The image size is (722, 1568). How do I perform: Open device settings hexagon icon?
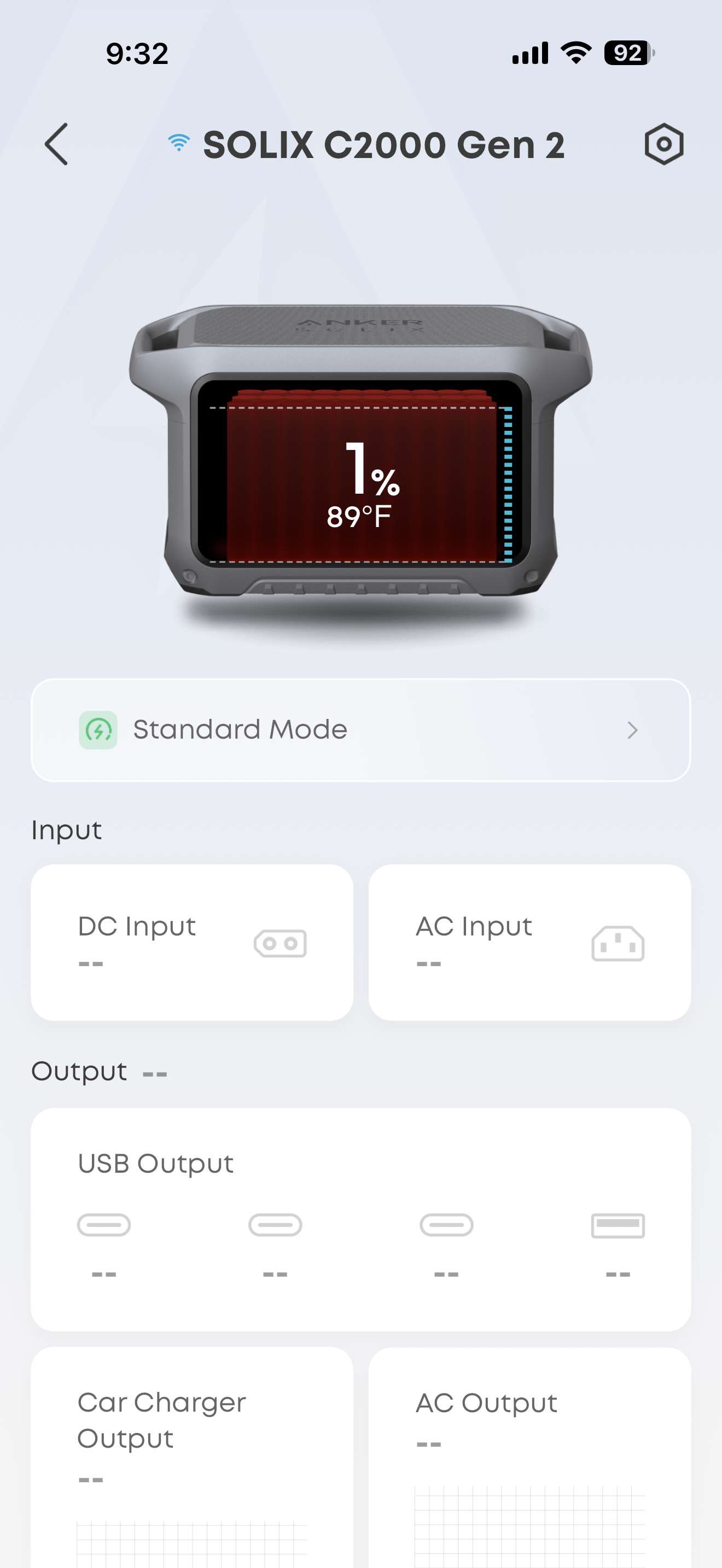pyautogui.click(x=663, y=144)
